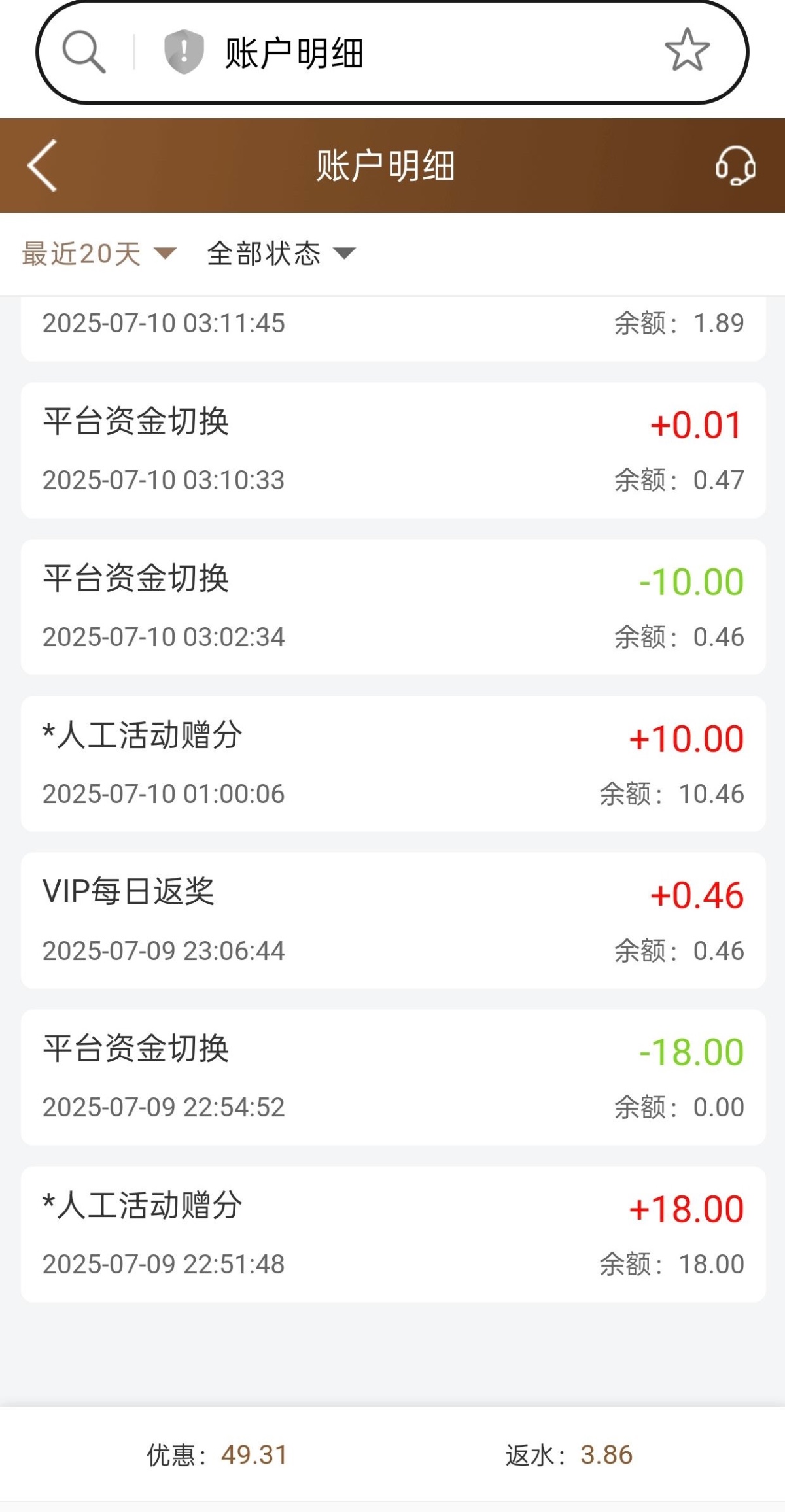Bookmark this page with the star icon
Image resolution: width=785 pixels, height=1512 pixels.
[687, 50]
